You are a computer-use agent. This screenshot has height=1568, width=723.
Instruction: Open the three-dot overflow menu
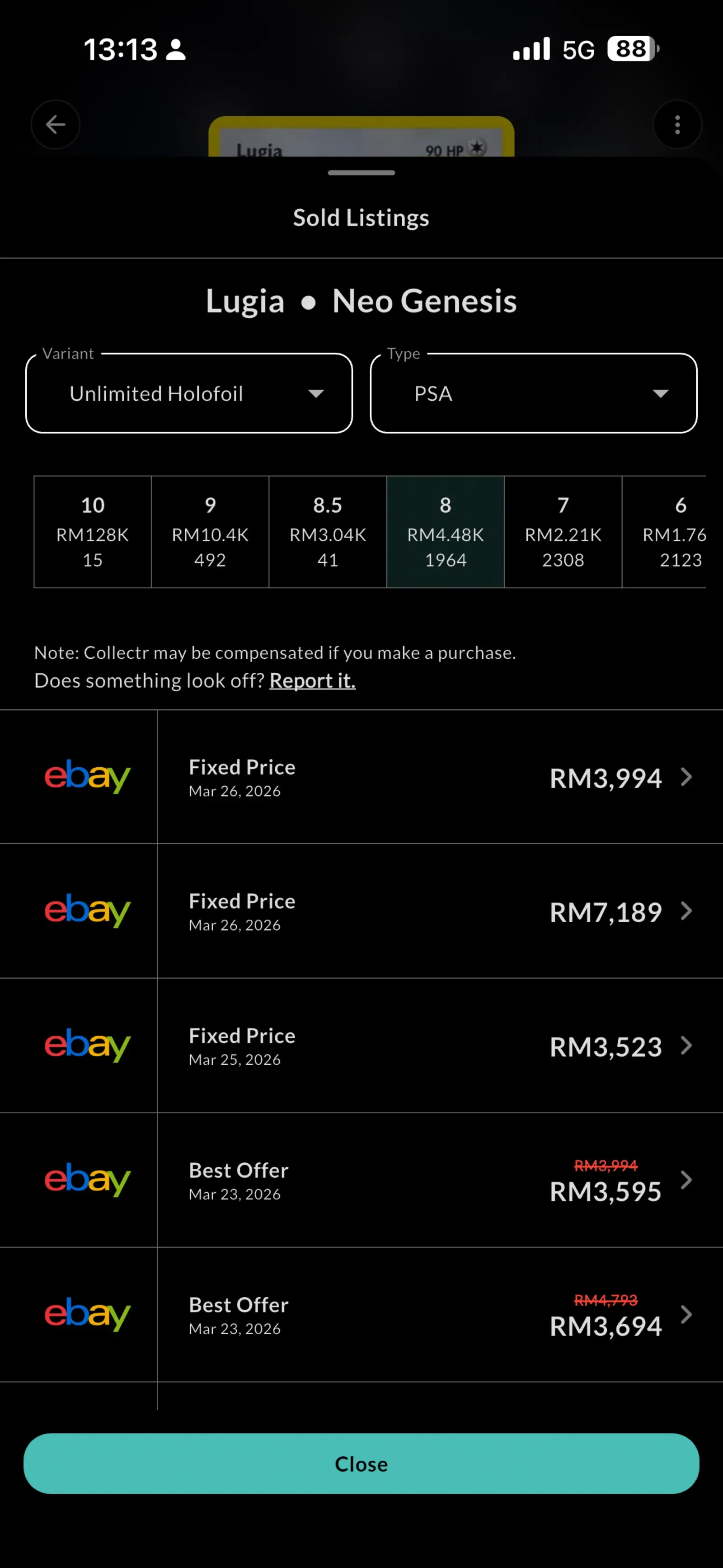pos(677,125)
